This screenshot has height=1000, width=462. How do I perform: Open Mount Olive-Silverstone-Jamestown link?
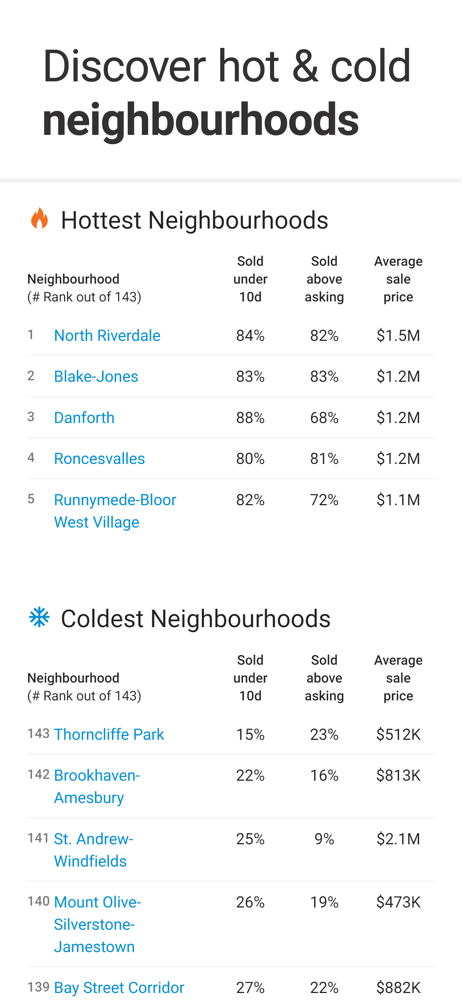(97, 924)
